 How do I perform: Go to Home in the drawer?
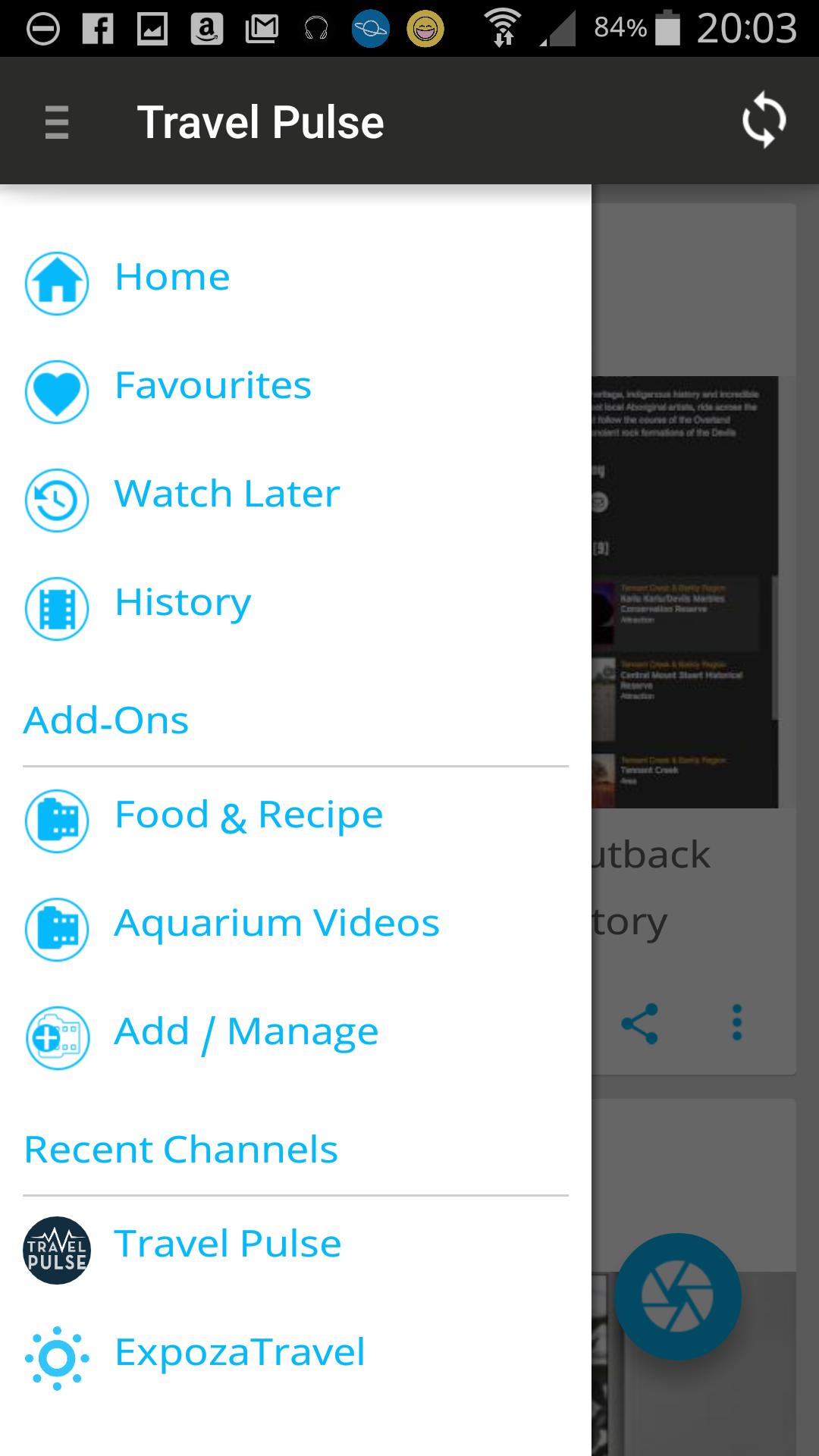(172, 278)
